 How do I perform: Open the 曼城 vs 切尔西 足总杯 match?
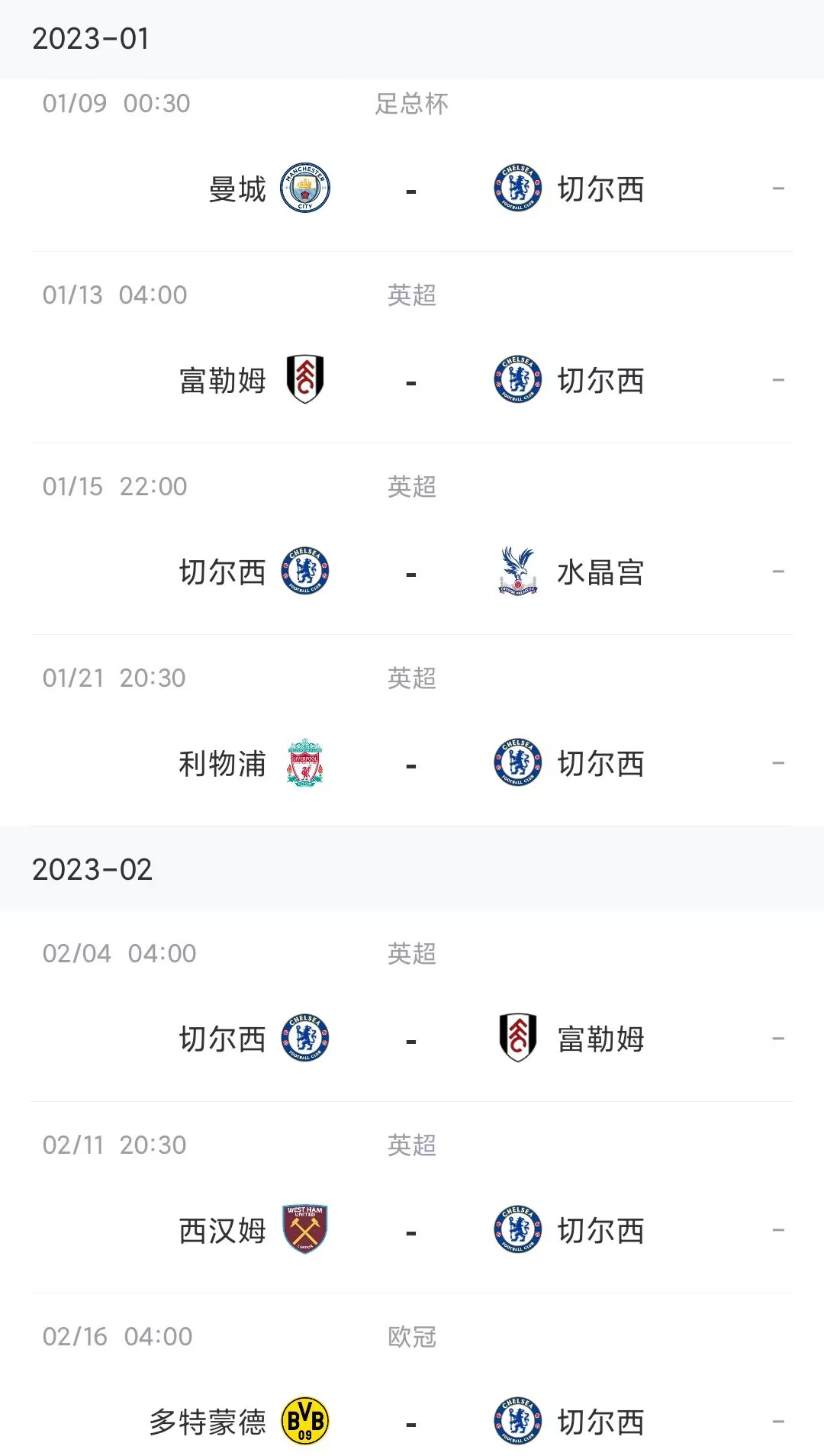pyautogui.click(x=412, y=165)
